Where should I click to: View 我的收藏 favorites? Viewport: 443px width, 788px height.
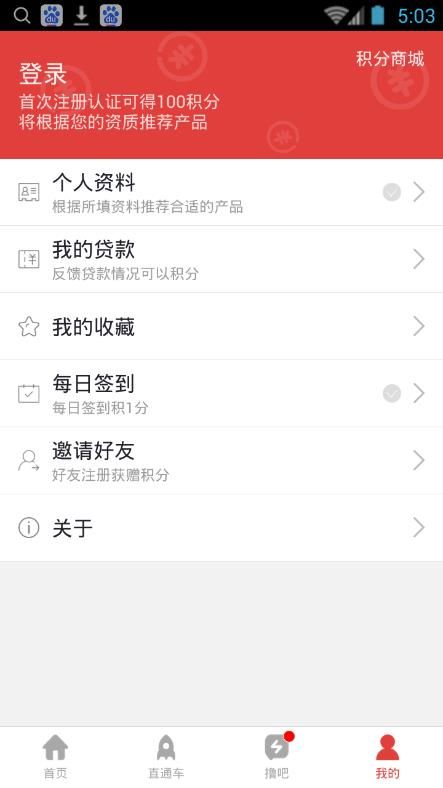[222, 326]
